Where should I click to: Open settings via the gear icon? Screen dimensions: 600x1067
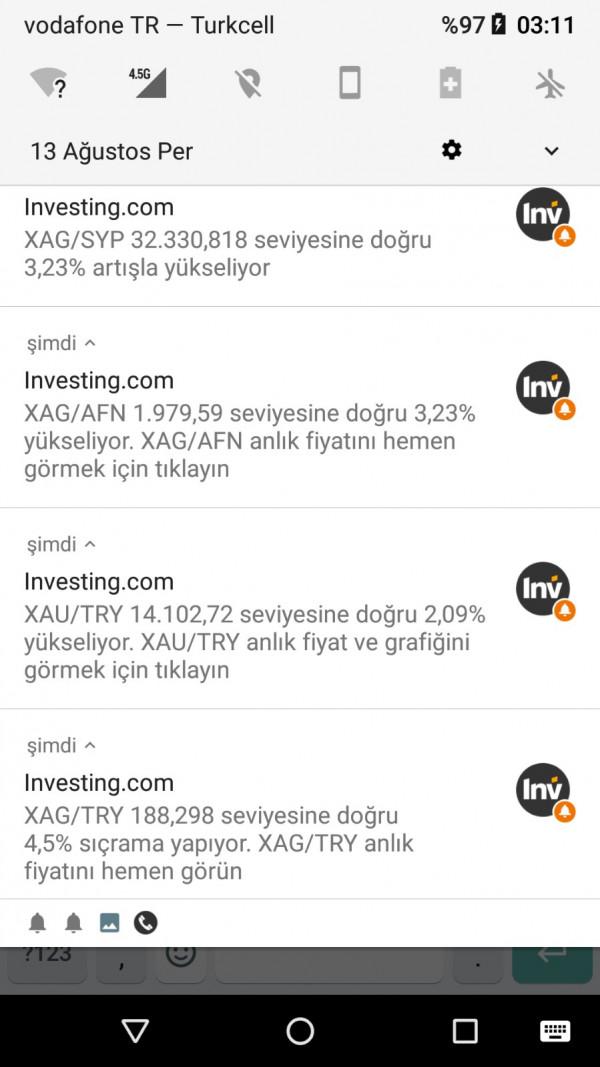click(x=452, y=150)
